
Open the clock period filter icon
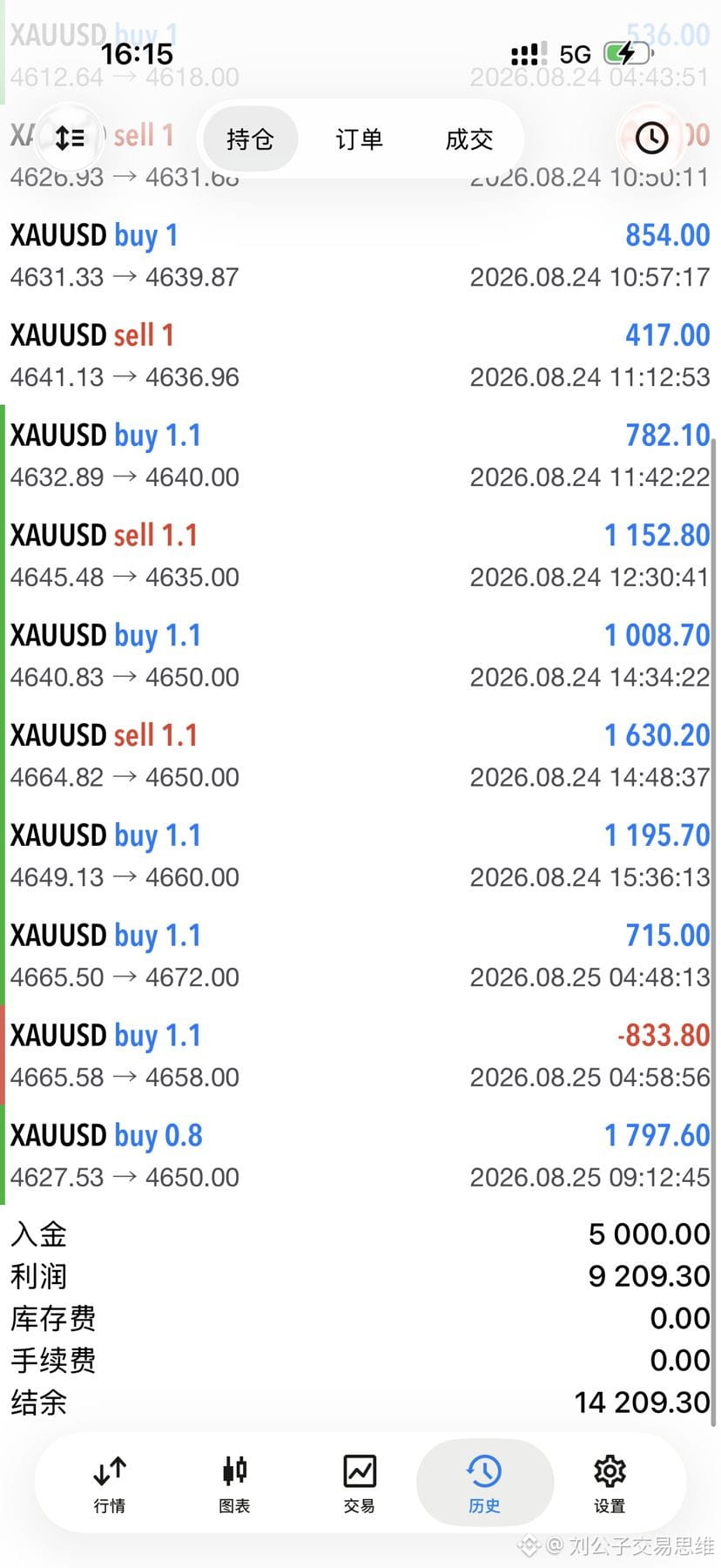click(x=651, y=138)
